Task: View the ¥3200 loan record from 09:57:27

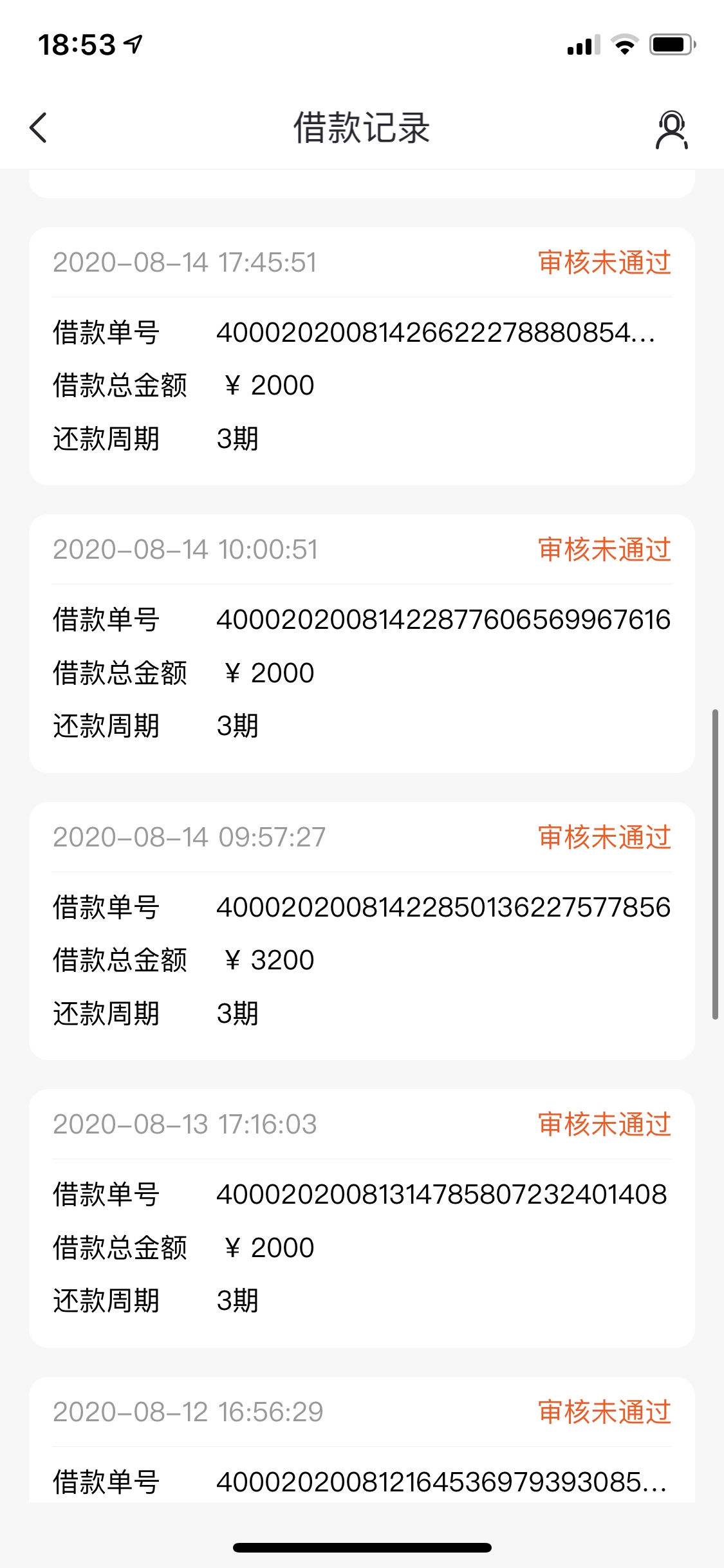Action: coord(362,931)
